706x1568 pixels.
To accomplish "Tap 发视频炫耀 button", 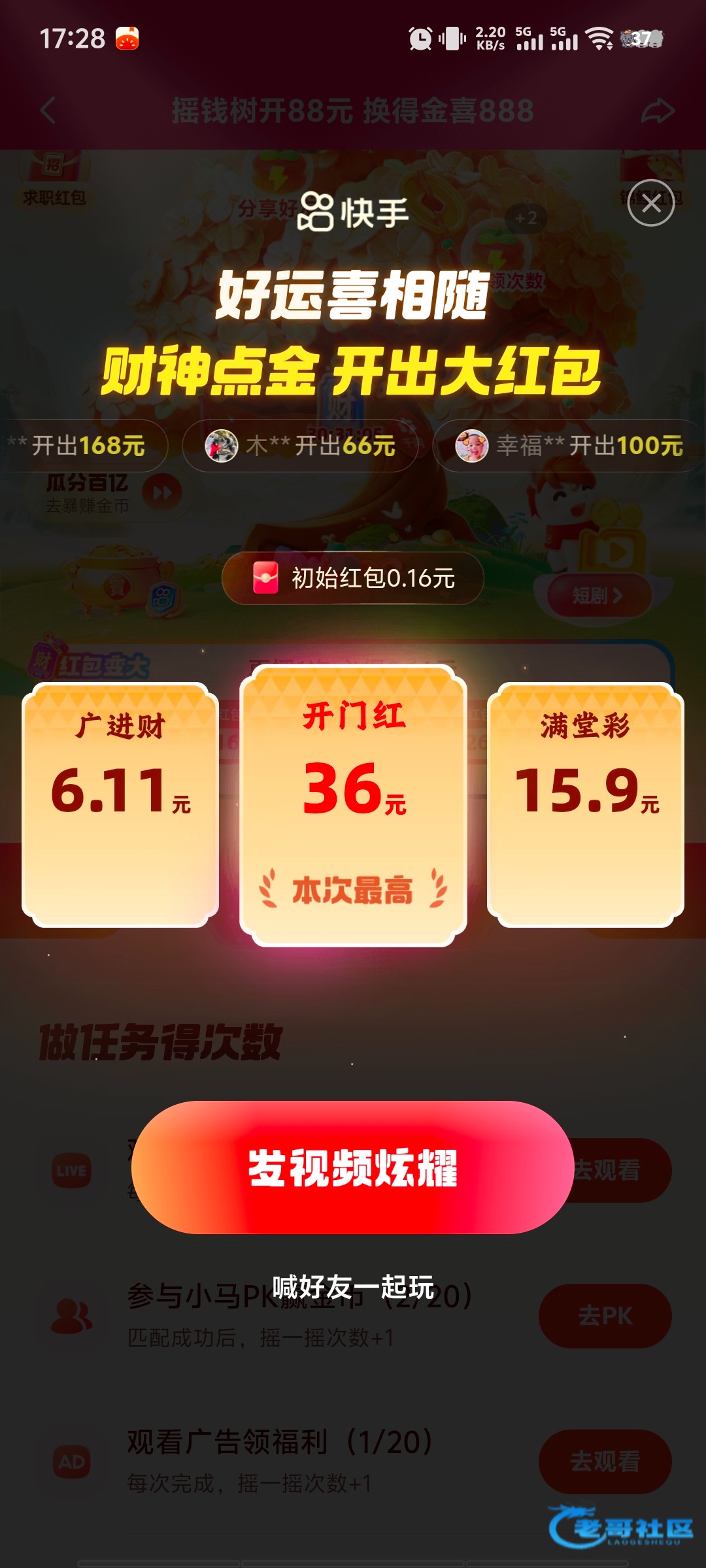I will pos(353,1168).
